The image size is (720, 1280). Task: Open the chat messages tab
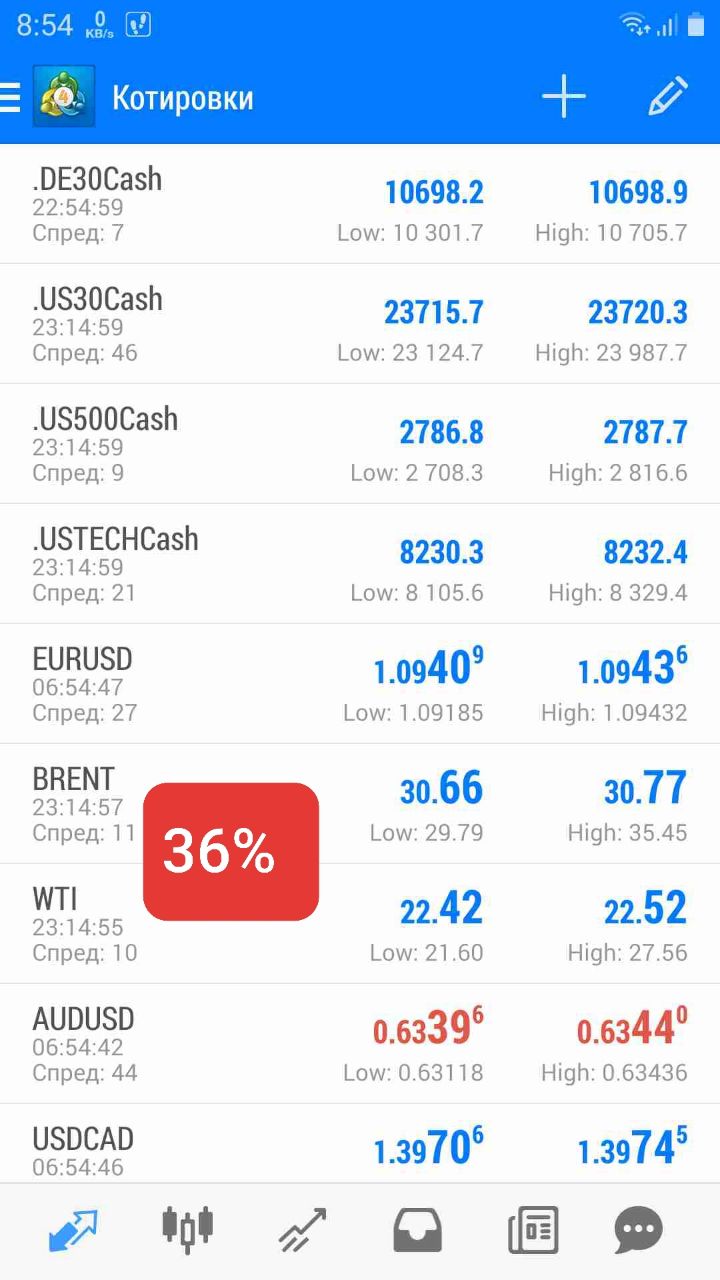[x=638, y=1230]
